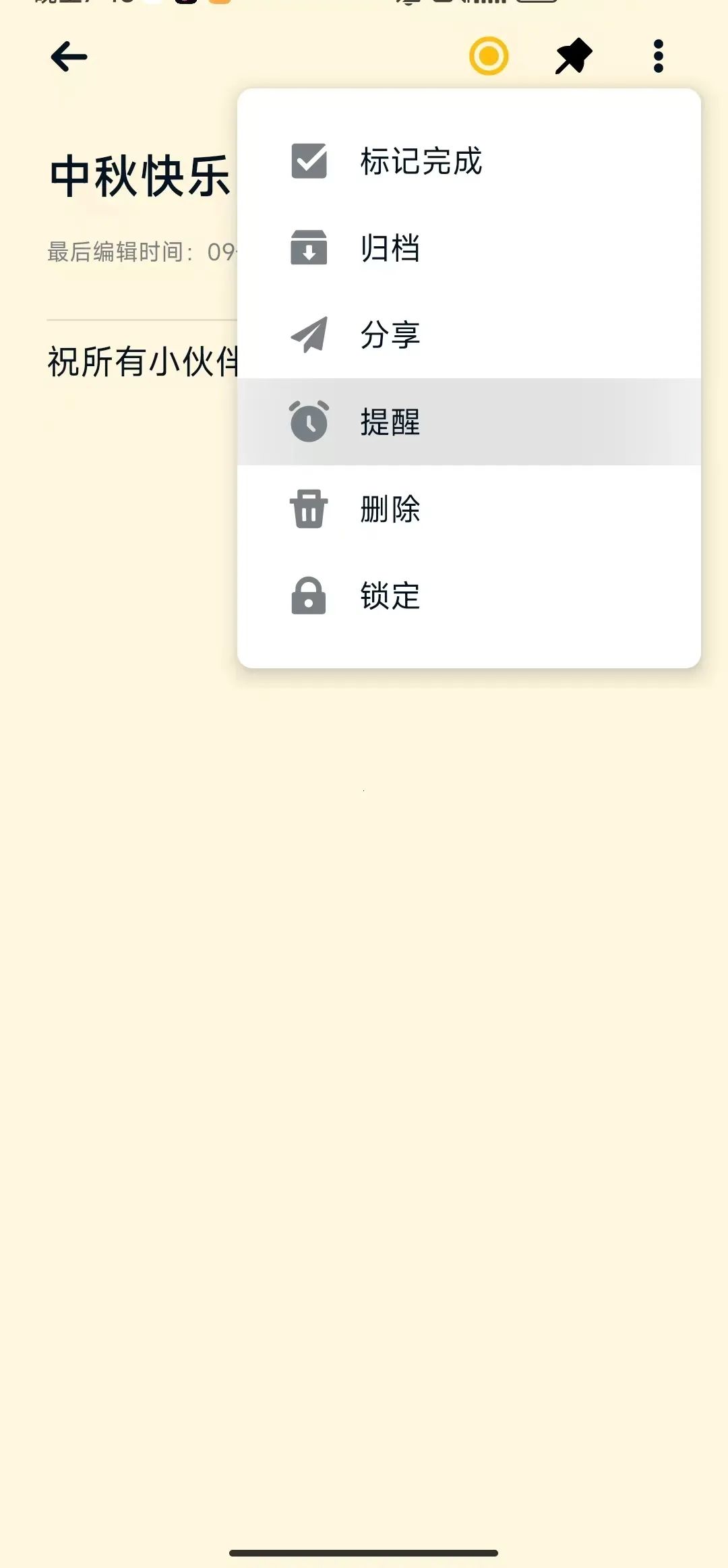
Task: Delete the note using 删除
Action: pyautogui.click(x=469, y=509)
